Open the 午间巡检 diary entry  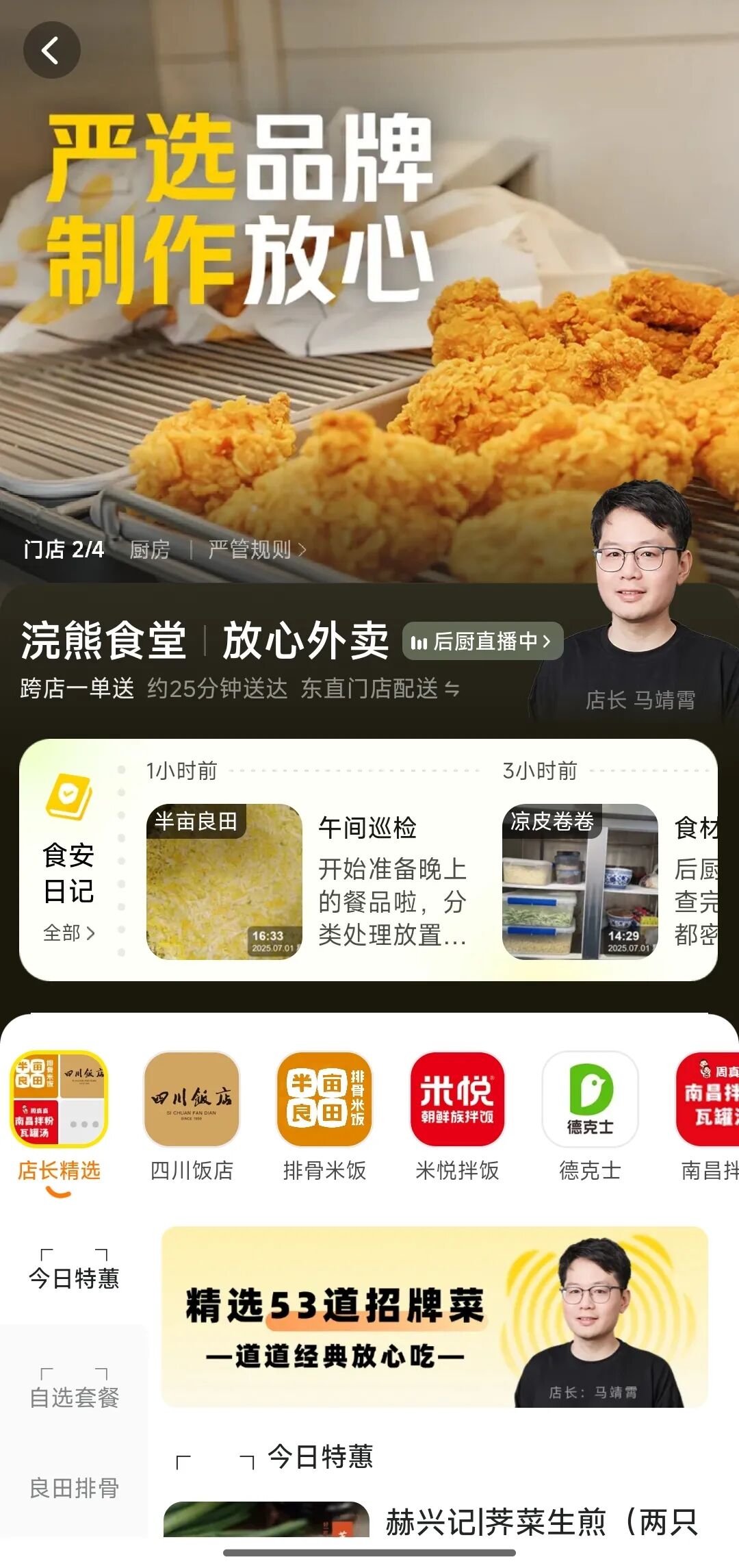click(308, 881)
